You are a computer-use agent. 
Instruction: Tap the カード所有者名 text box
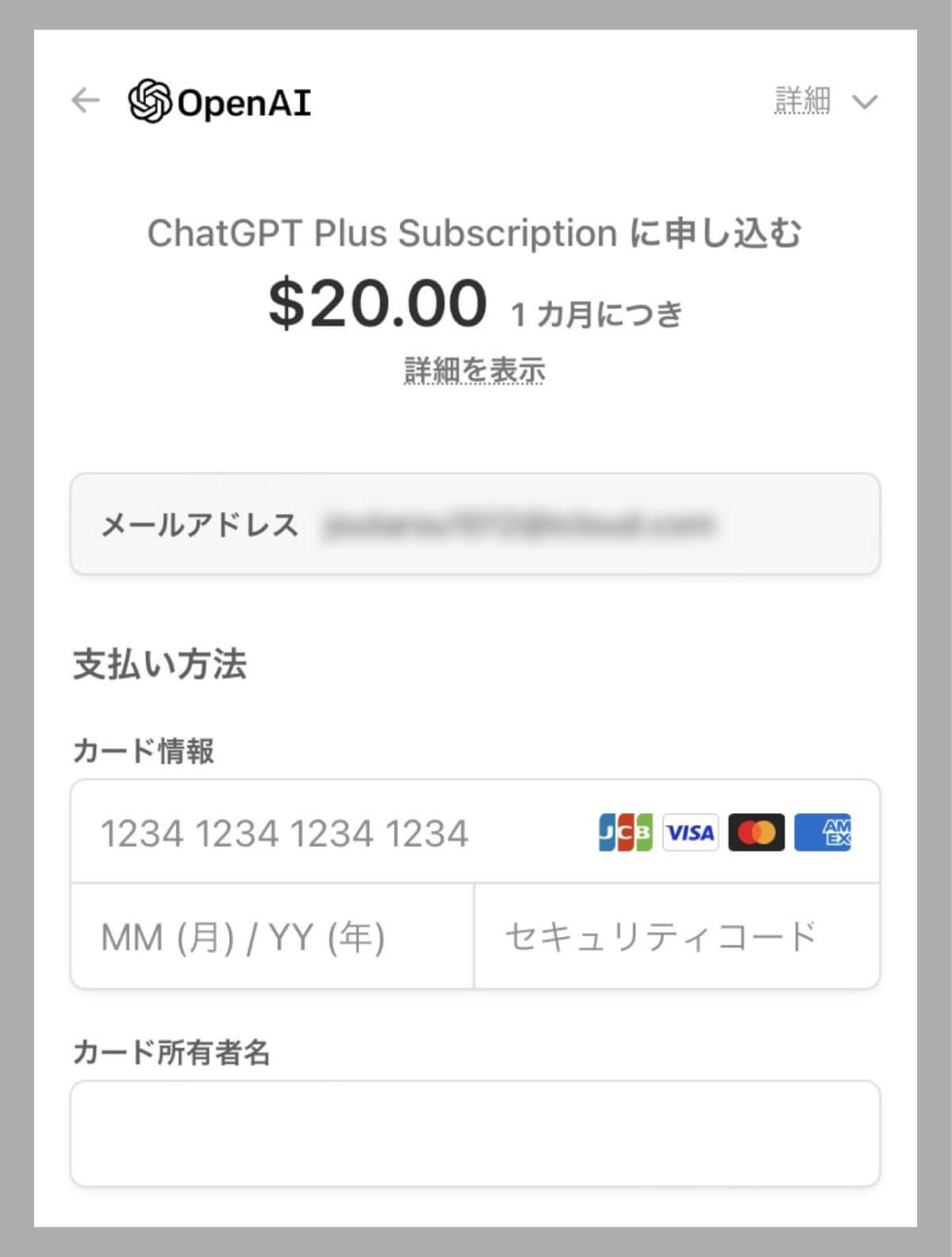pos(474,1133)
